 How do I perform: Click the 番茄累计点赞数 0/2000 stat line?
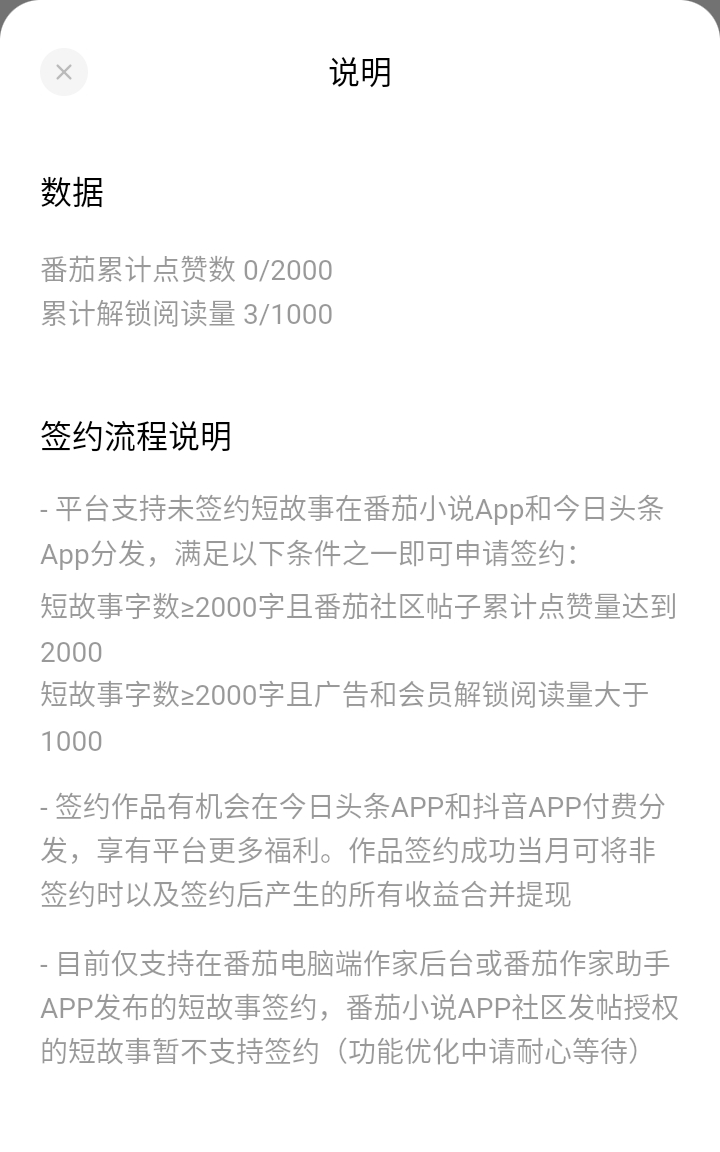pyautogui.click(x=186, y=270)
